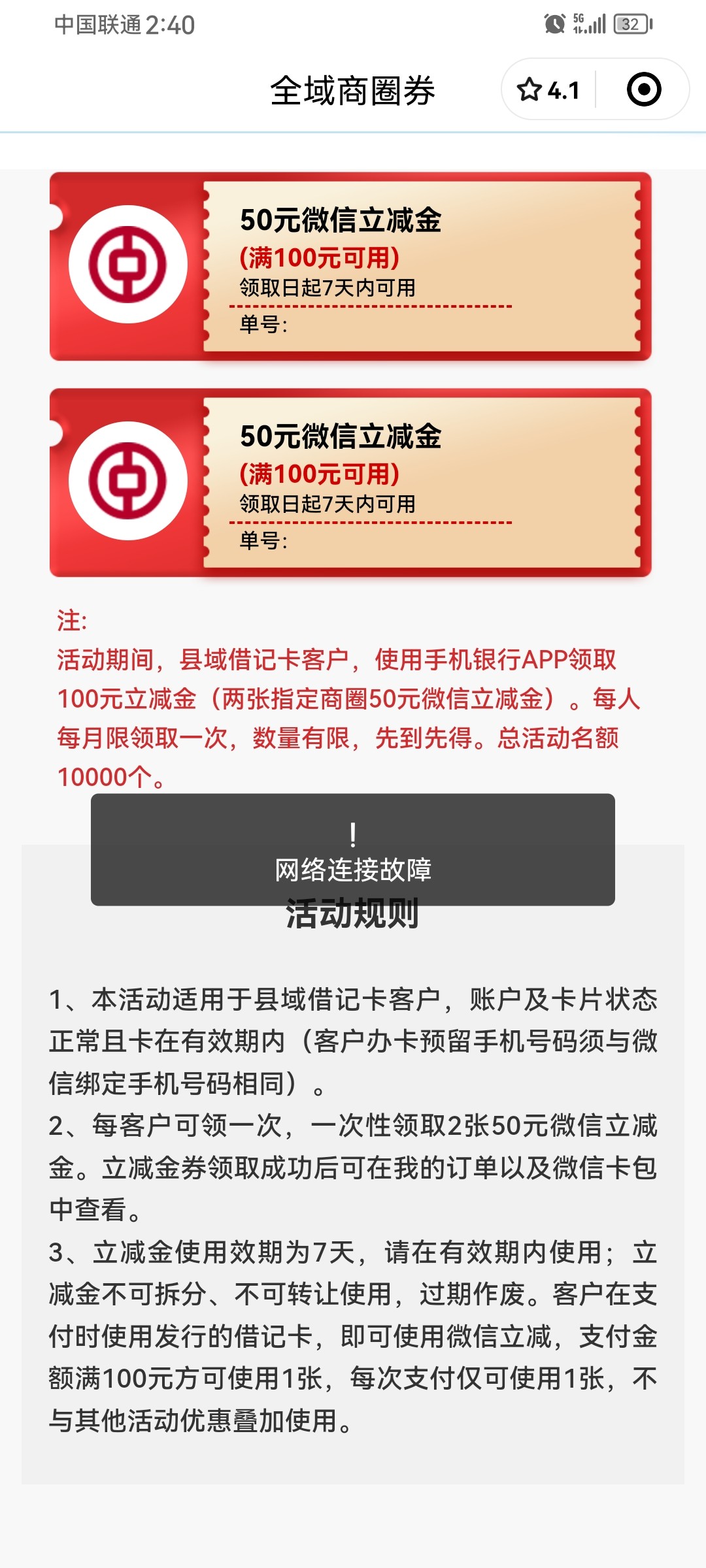Open the 4.1 star rating button
706x1568 pixels.
click(548, 90)
